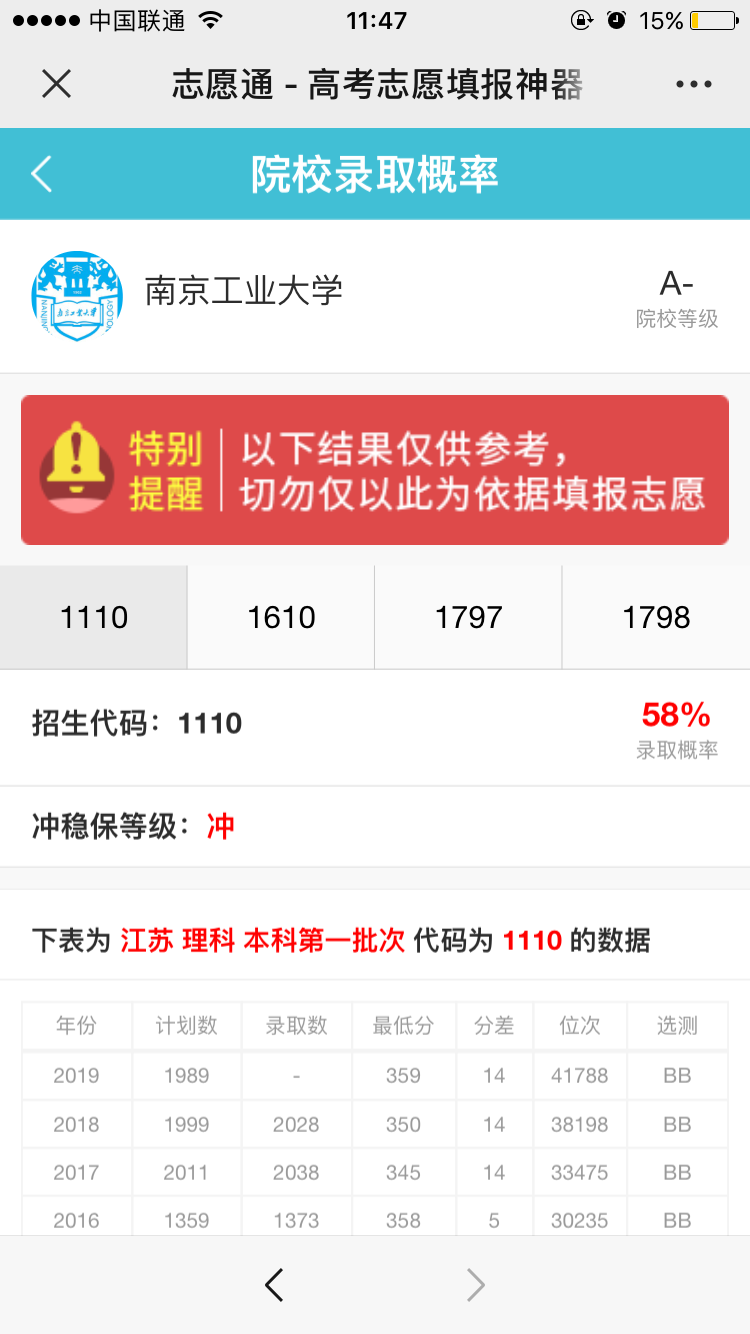Switch to the 1610 code tab
Viewport: 750px width, 1334px height.
tap(281, 617)
